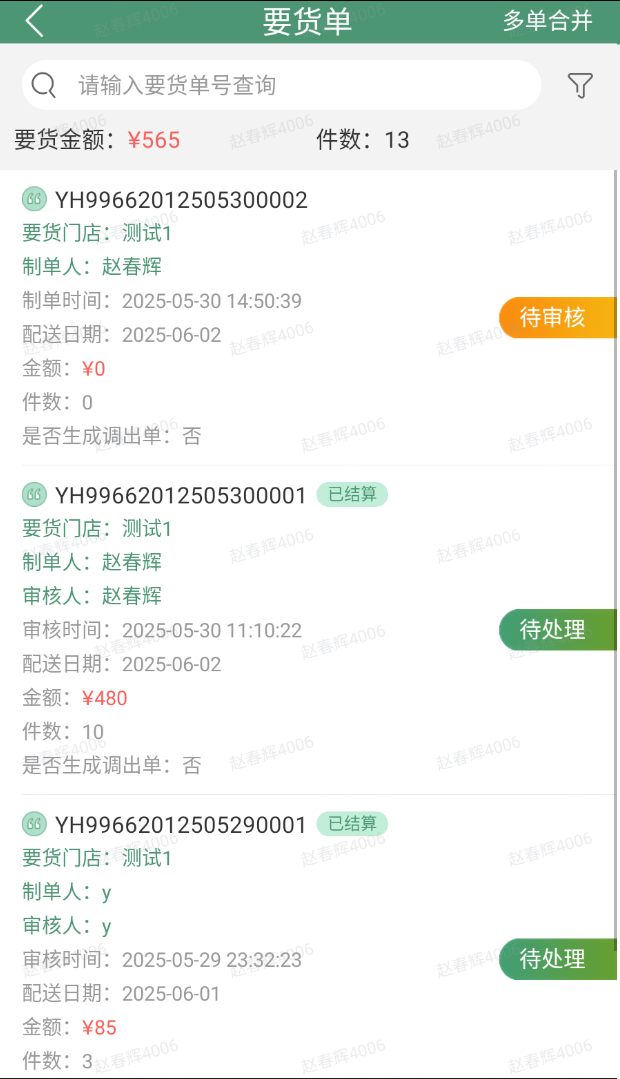Tap 待处理 on order YH99662012505290001

558,959
